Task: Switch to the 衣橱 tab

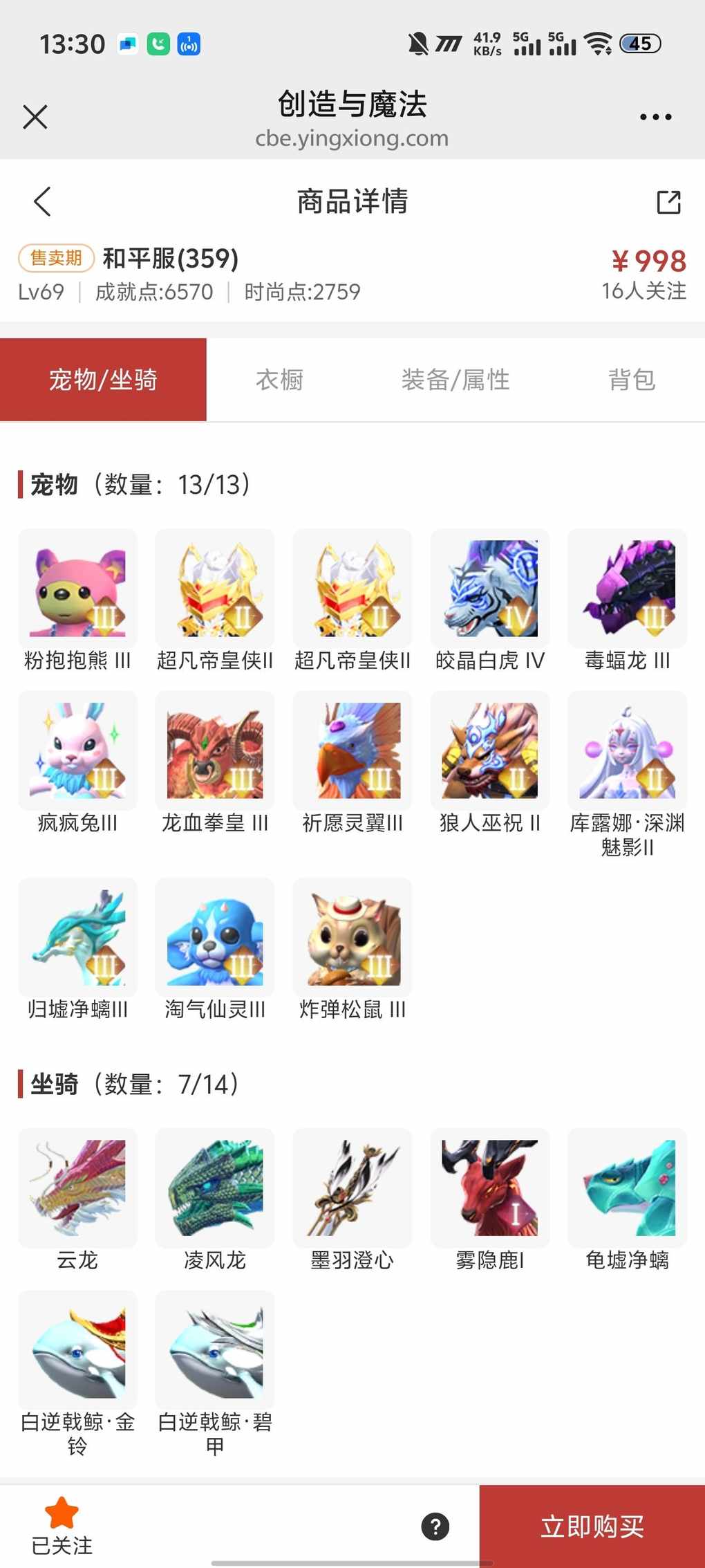Action: coord(279,380)
